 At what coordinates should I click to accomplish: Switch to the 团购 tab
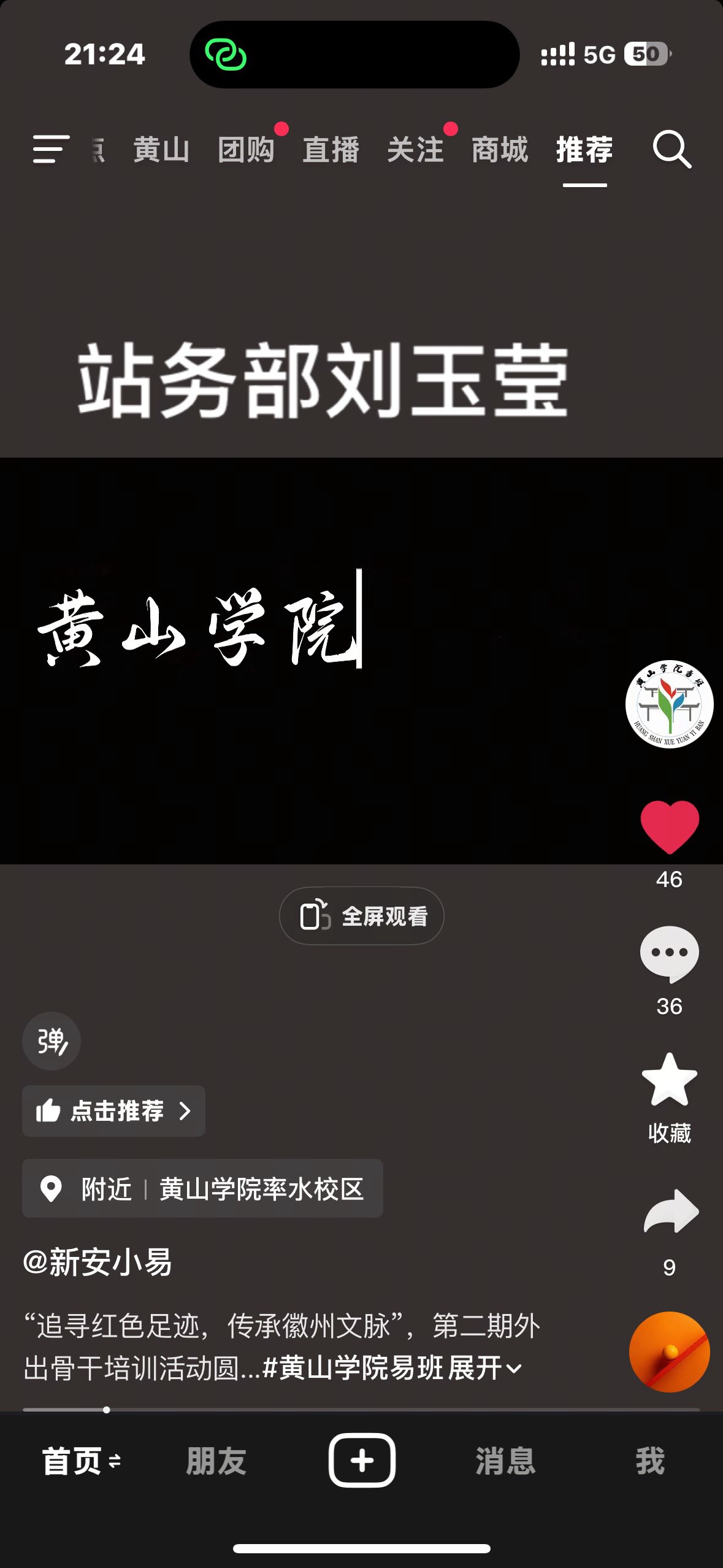[x=246, y=150]
